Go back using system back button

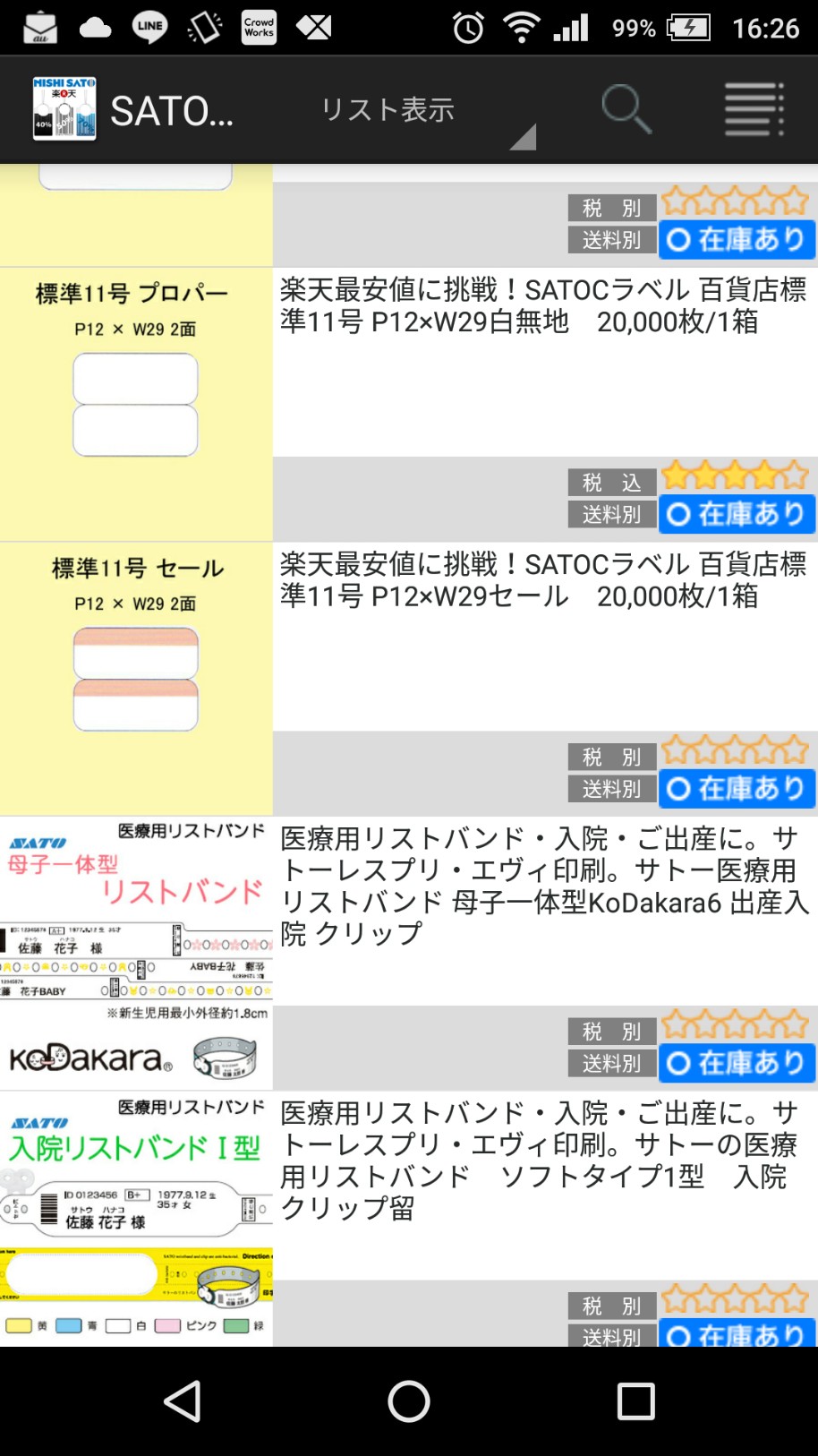coord(183,1401)
